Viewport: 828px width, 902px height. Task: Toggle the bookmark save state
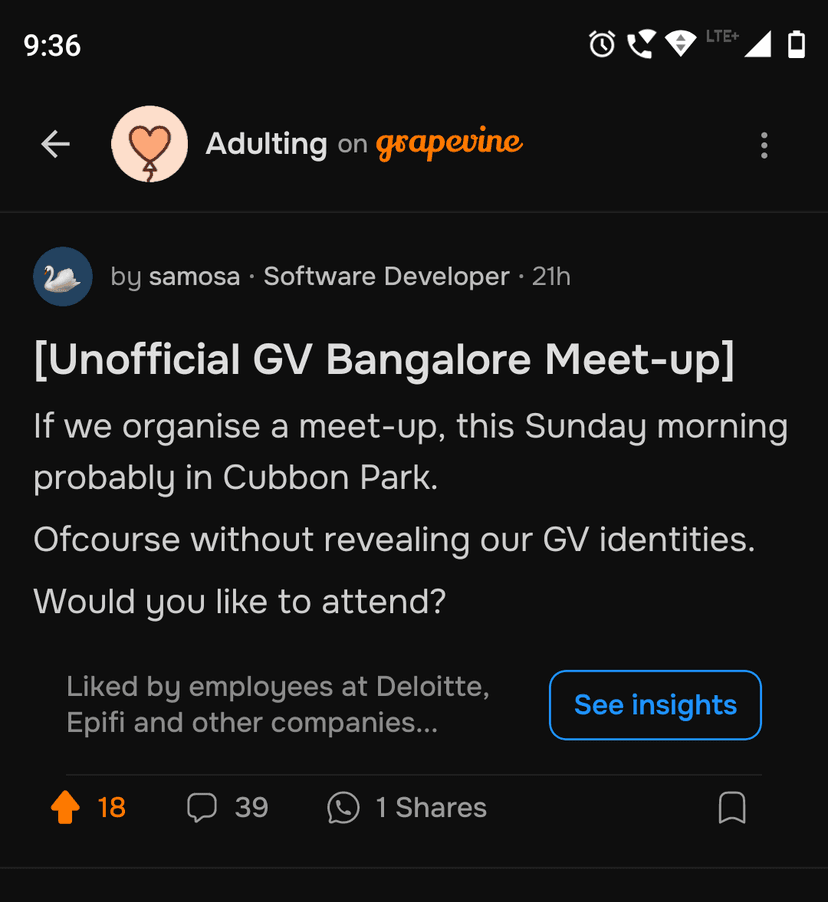point(733,807)
